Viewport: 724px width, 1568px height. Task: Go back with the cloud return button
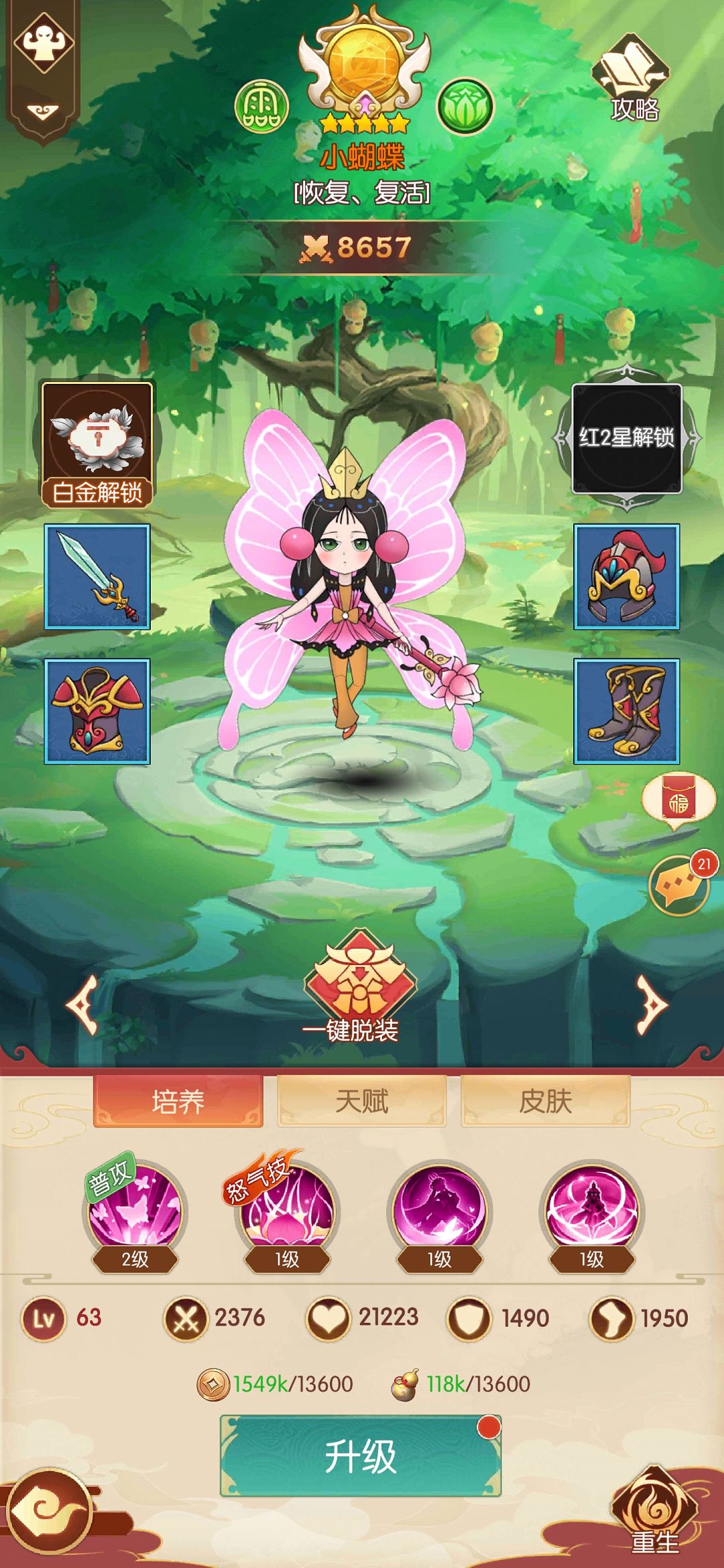[48, 1510]
